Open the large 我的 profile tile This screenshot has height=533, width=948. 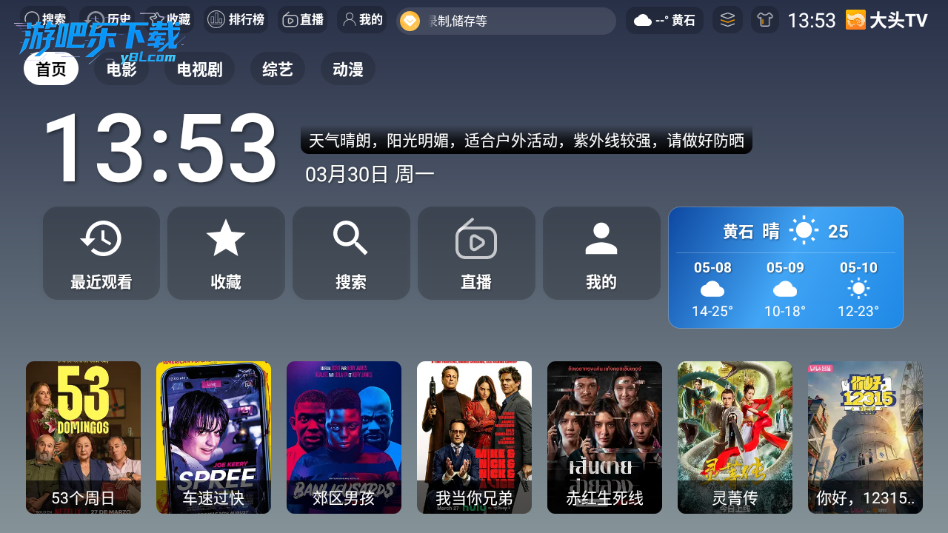[x=601, y=253]
